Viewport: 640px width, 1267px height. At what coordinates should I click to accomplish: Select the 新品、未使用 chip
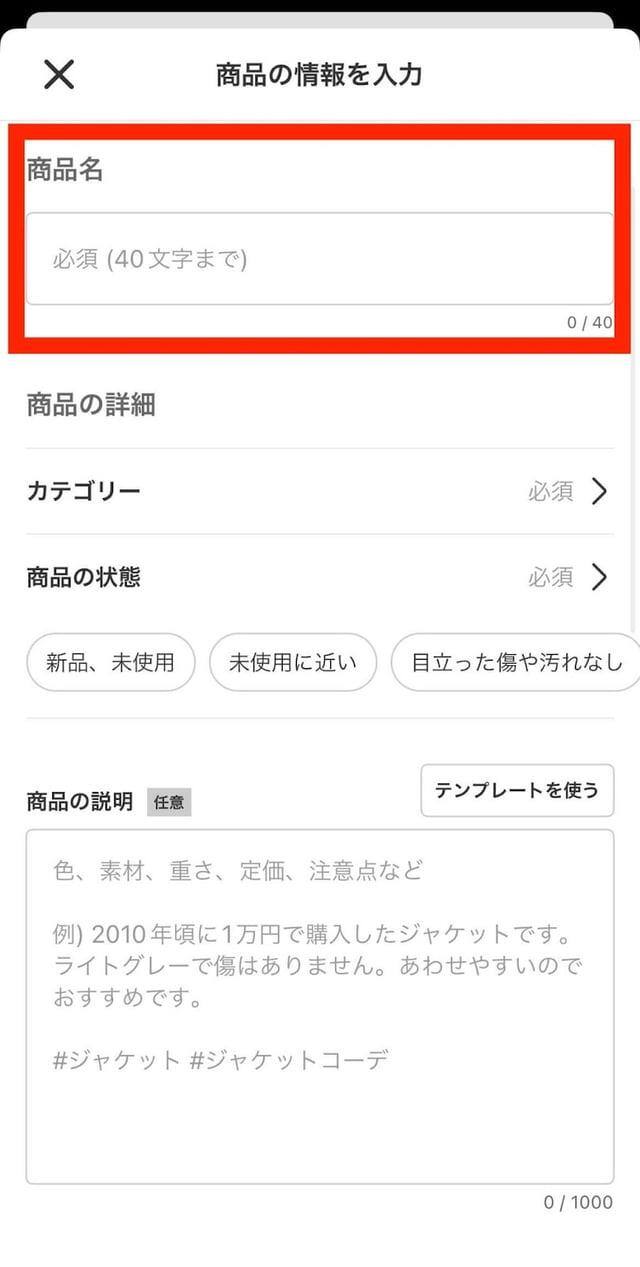coord(110,662)
